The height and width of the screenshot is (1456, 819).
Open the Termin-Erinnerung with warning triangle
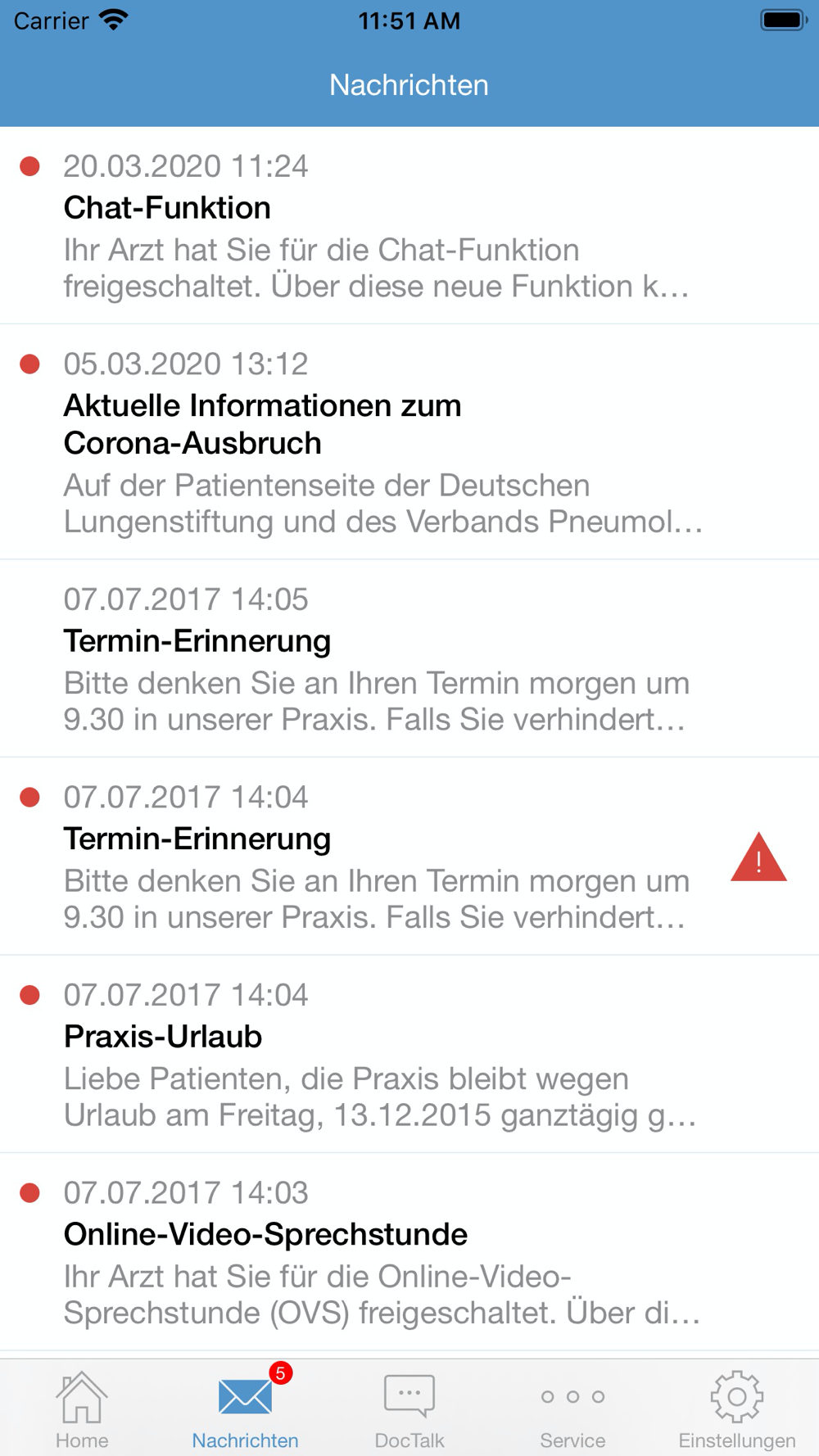coord(409,857)
